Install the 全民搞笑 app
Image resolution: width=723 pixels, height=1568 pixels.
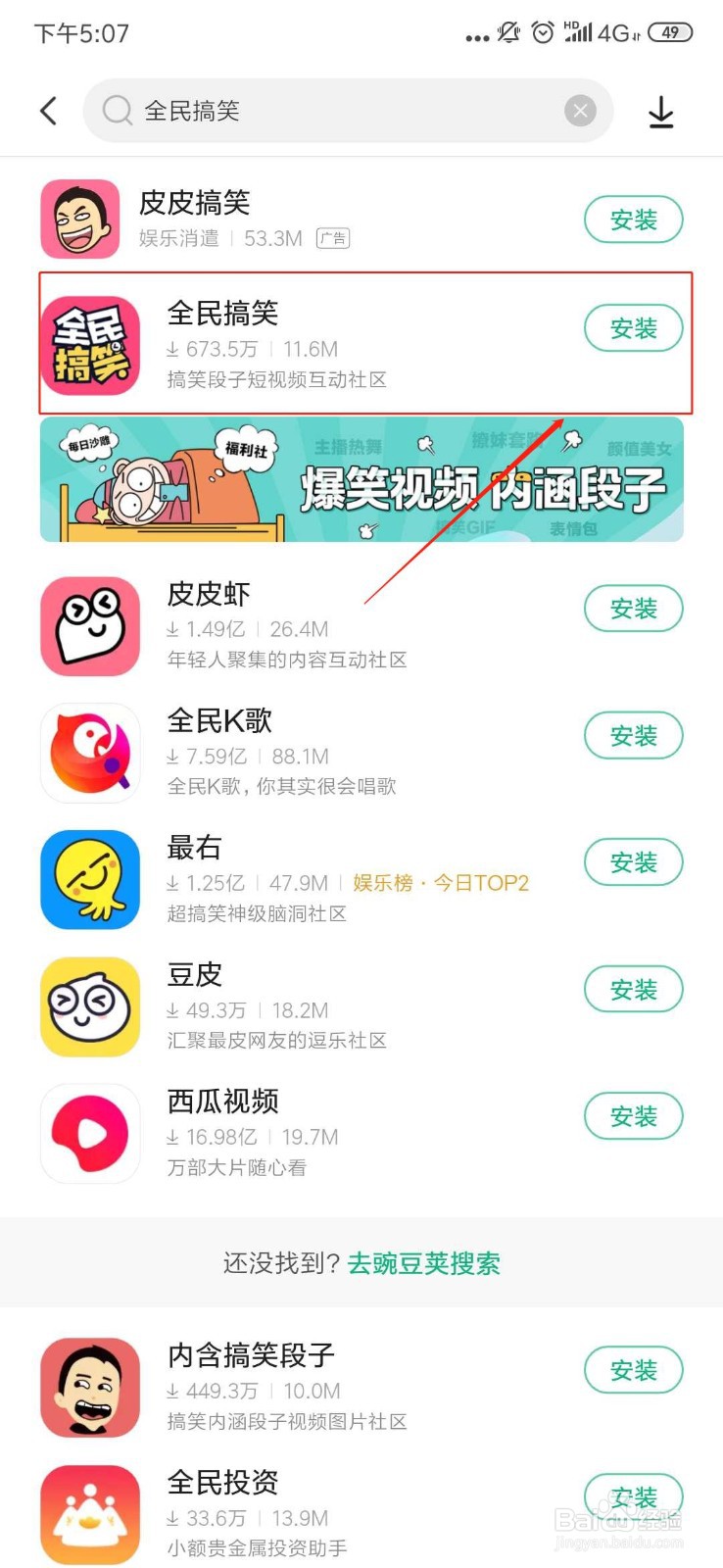click(633, 328)
